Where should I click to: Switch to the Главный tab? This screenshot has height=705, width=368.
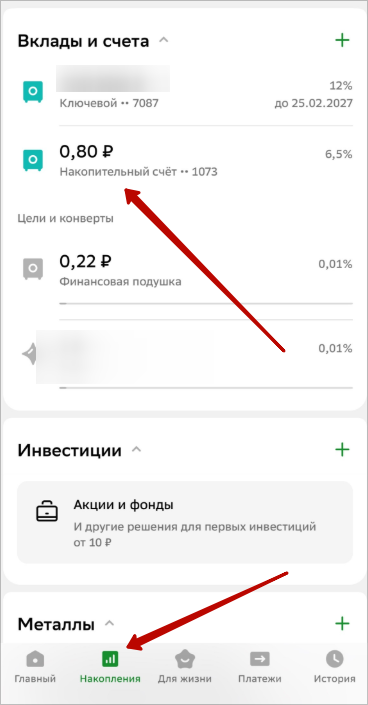pyautogui.click(x=35, y=667)
